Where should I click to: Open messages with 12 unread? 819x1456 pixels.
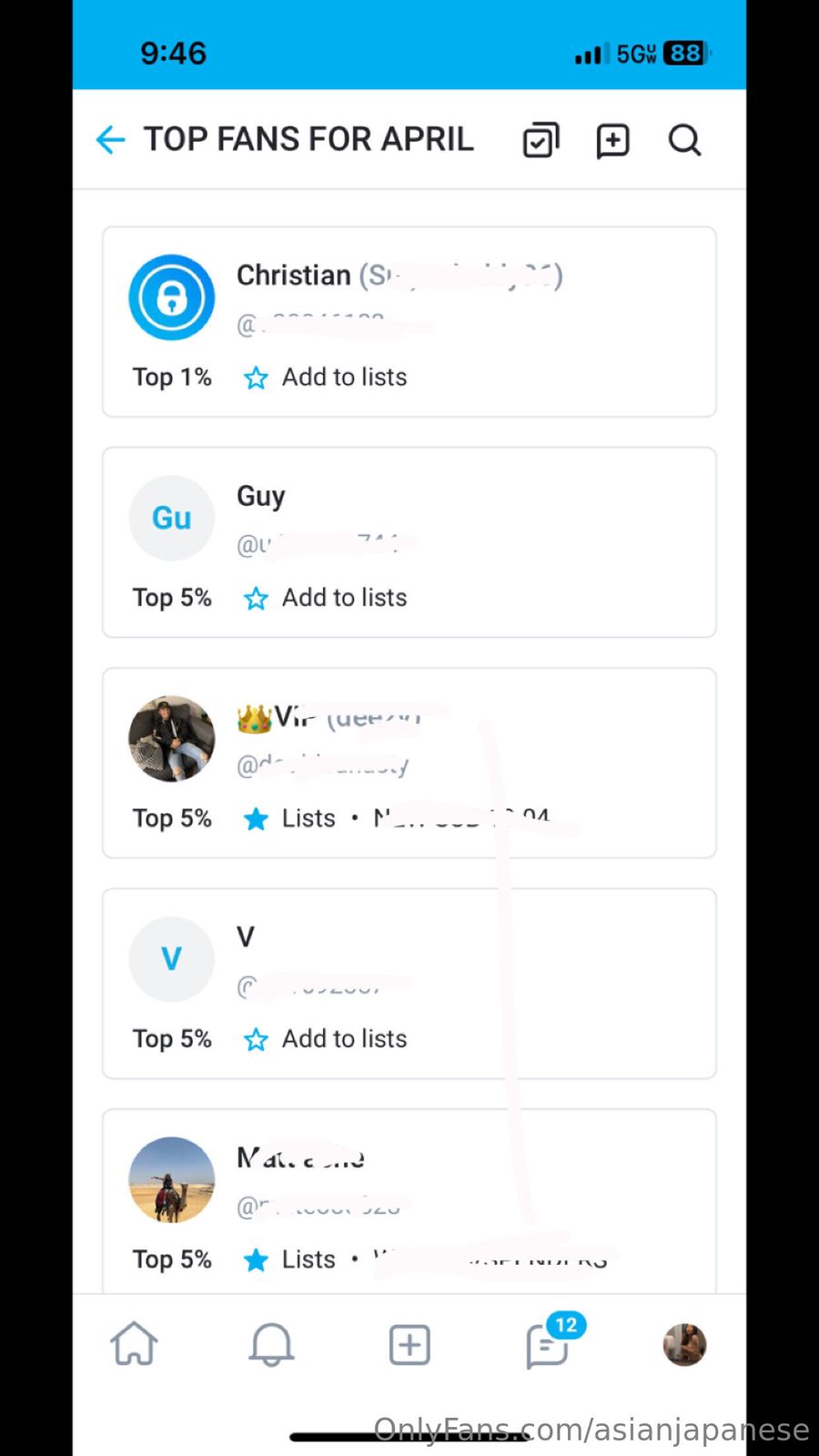pyautogui.click(x=548, y=1345)
